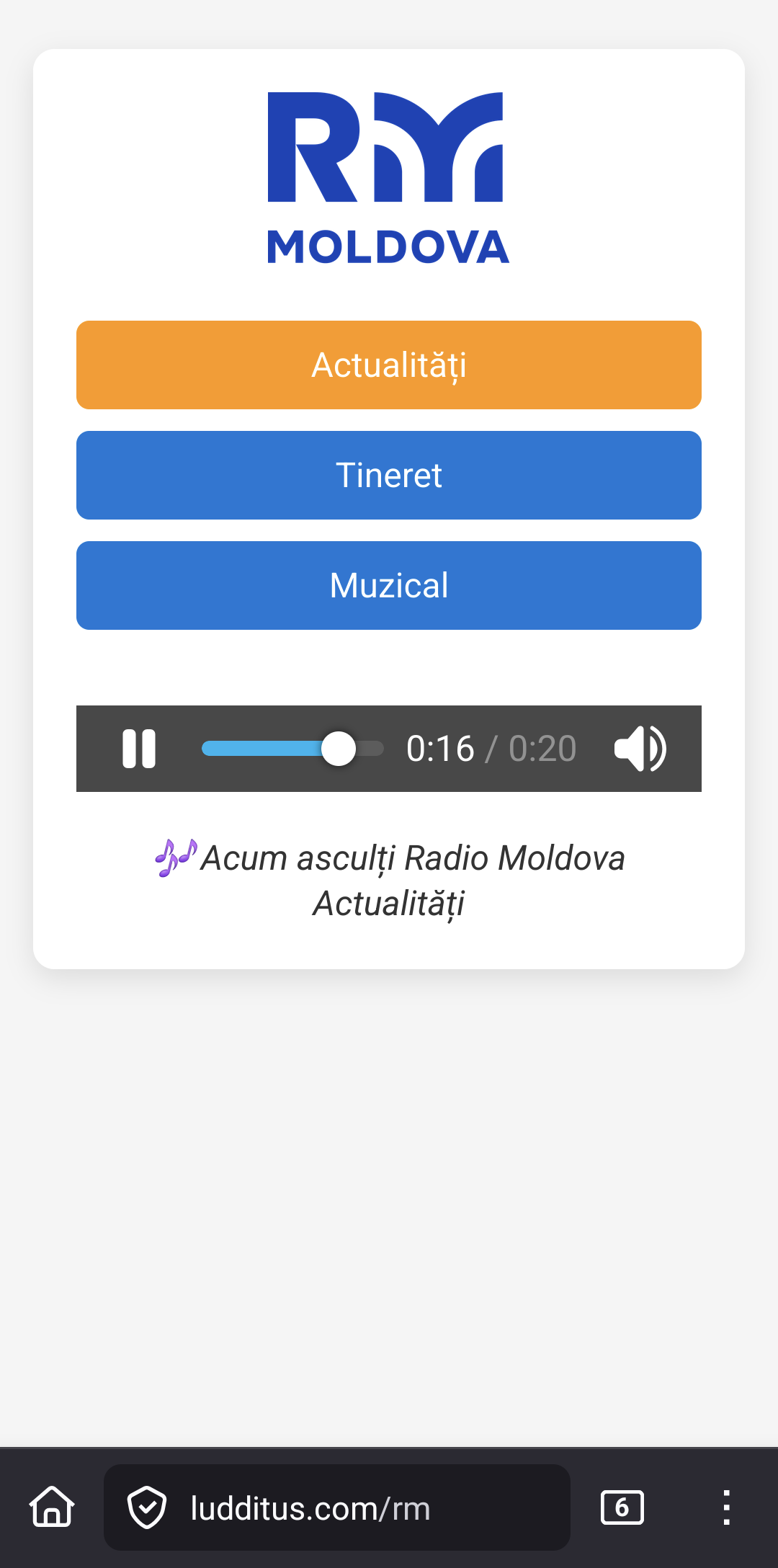View site security via the shield icon
The height and width of the screenshot is (1568, 778).
click(147, 1507)
